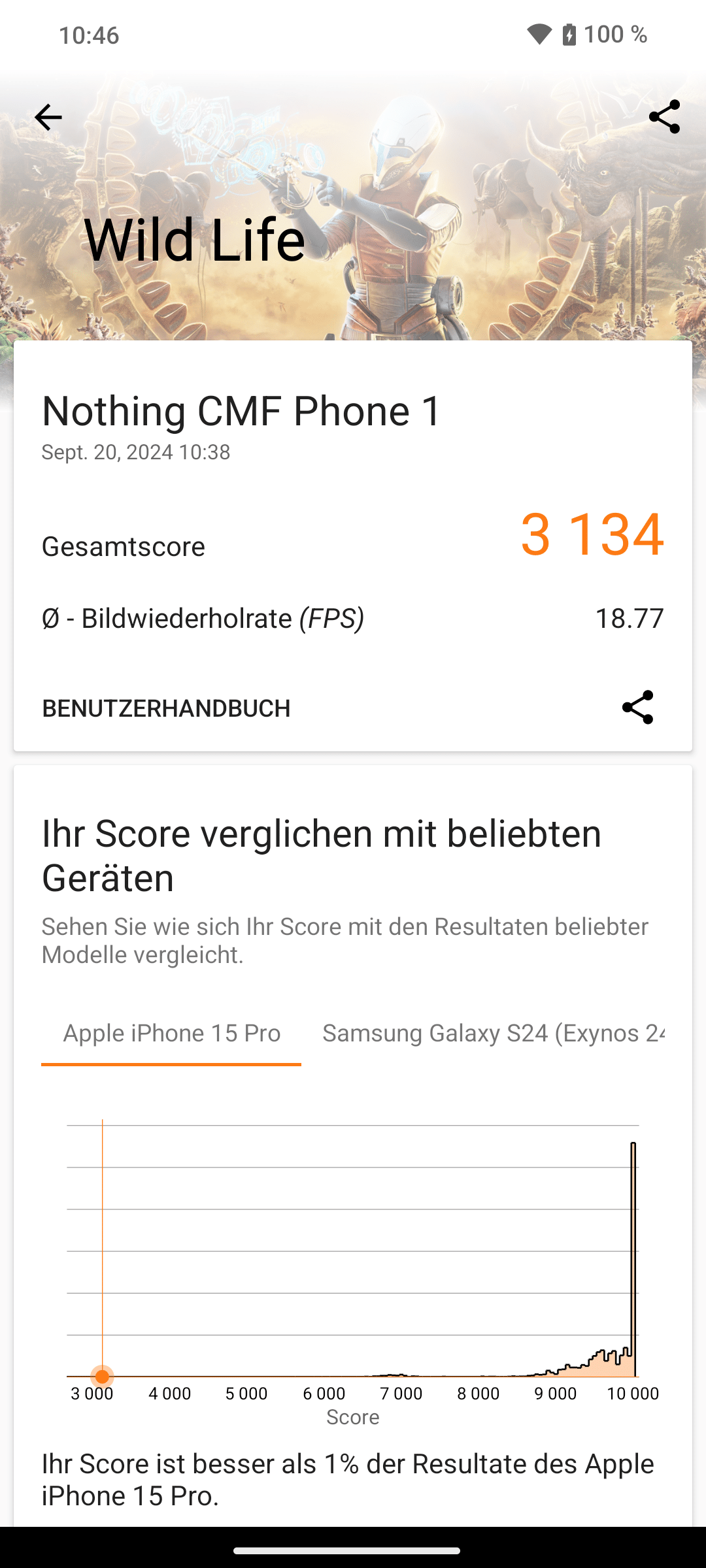The width and height of the screenshot is (706, 1568).
Task: Open the BENUTZERHANDBUCH user guide
Action: 166,708
